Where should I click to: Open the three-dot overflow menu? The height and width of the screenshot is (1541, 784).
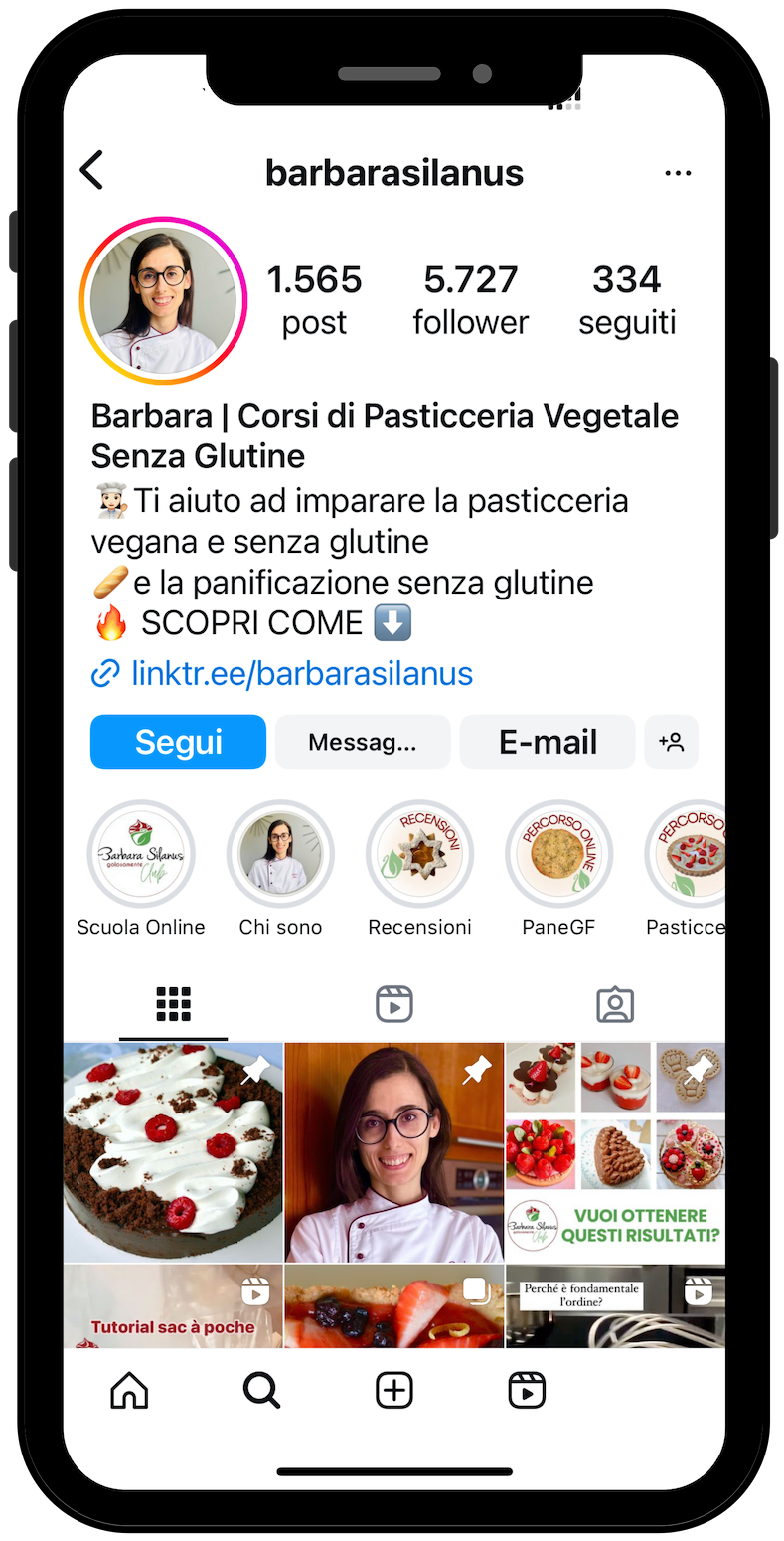pyautogui.click(x=678, y=173)
